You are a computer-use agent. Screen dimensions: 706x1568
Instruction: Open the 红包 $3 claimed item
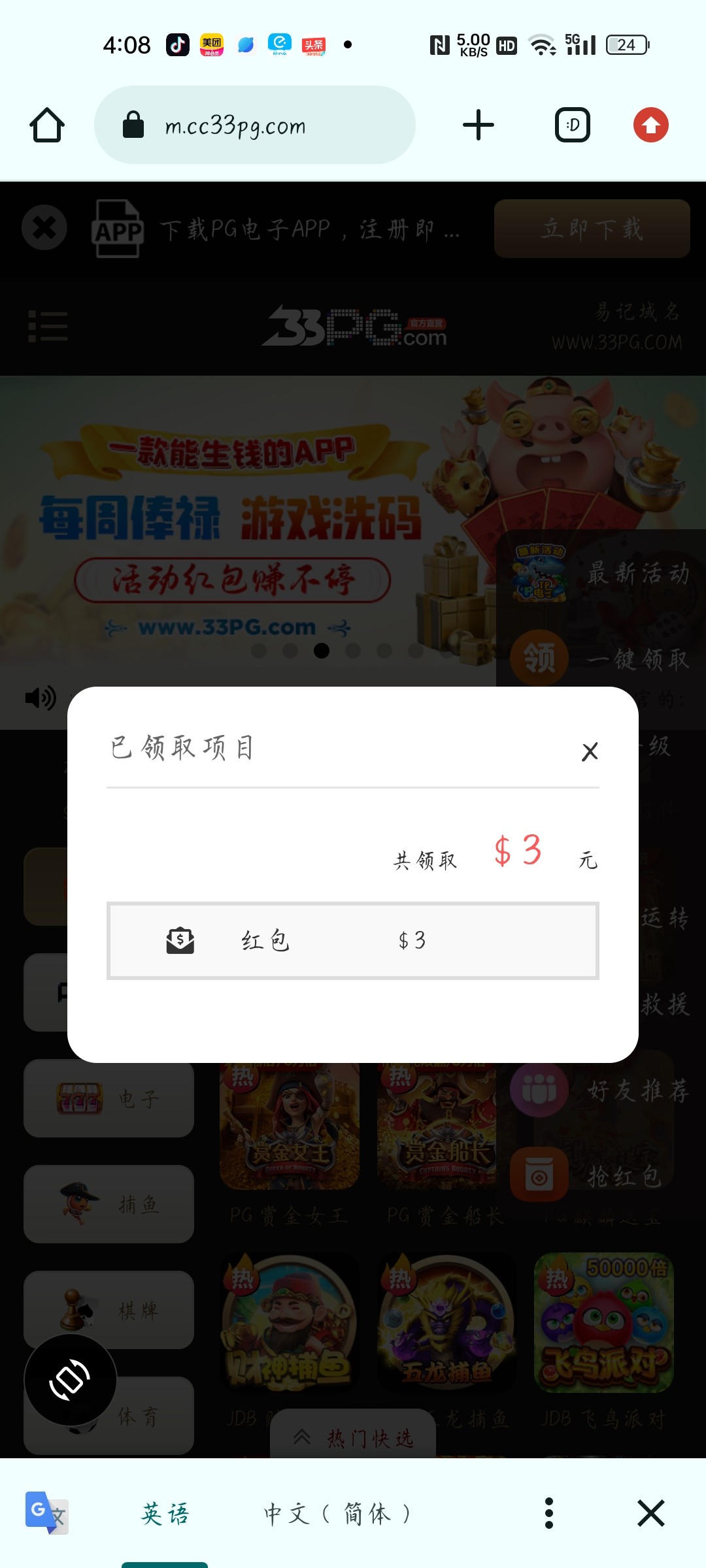[353, 941]
